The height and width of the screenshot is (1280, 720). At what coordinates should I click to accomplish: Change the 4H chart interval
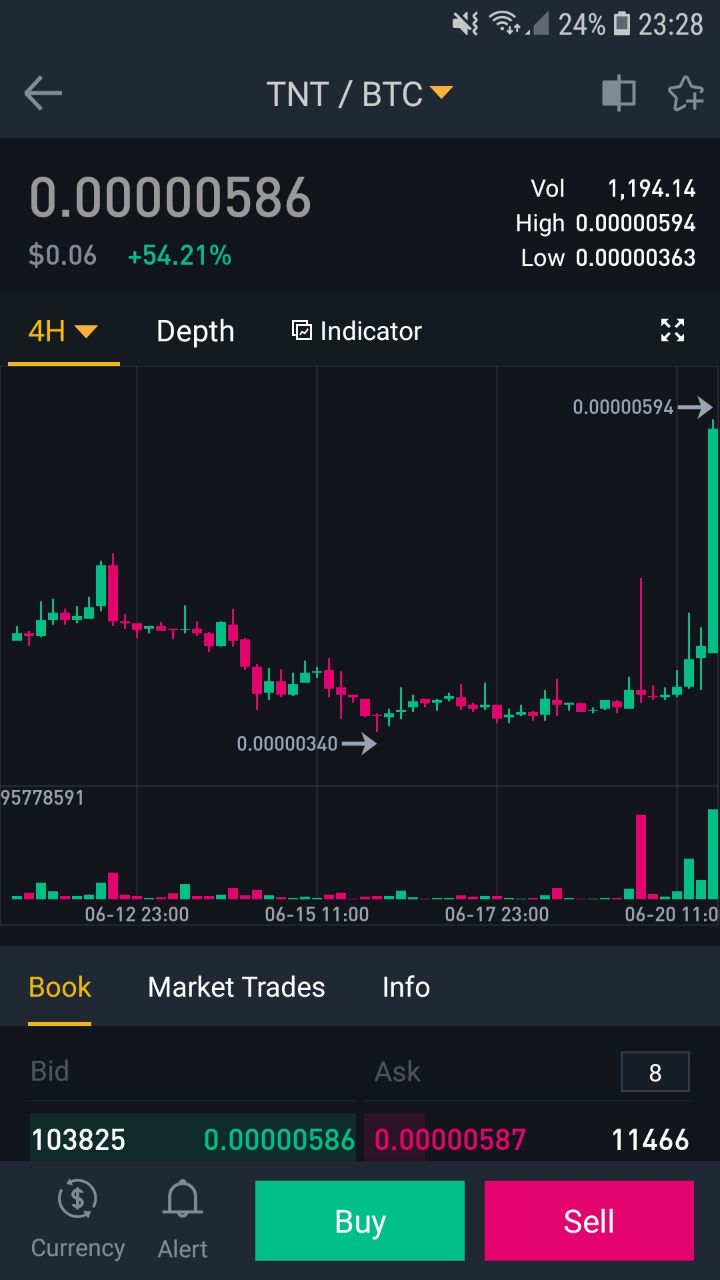coord(62,331)
